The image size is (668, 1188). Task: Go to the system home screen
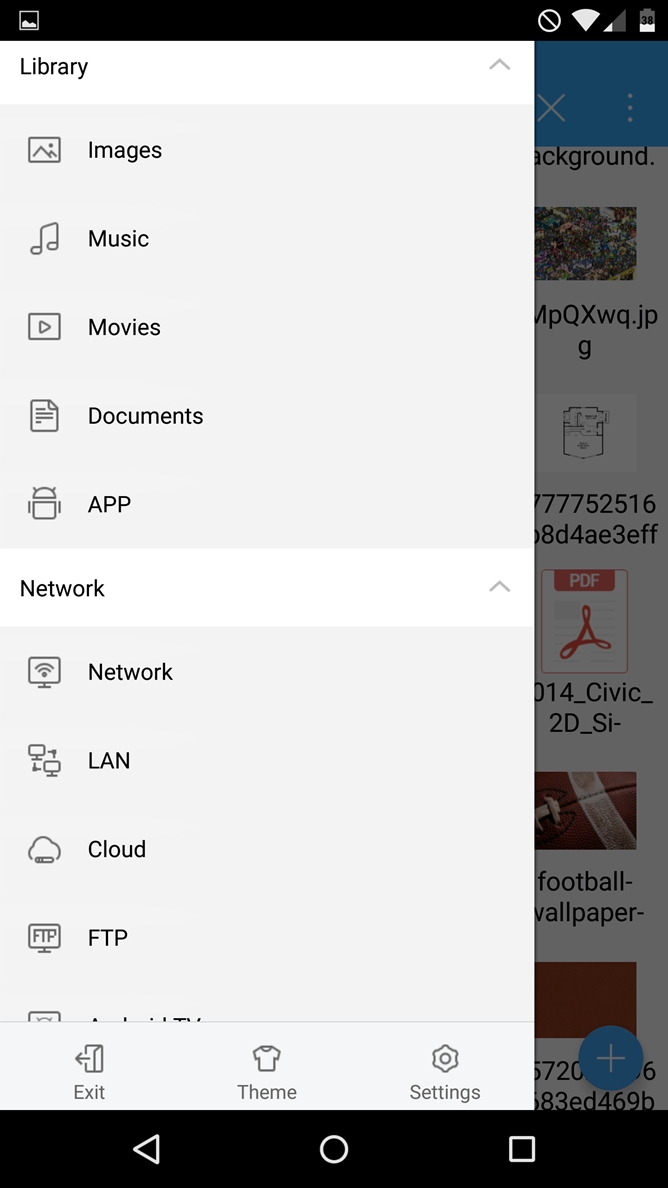coord(334,1149)
